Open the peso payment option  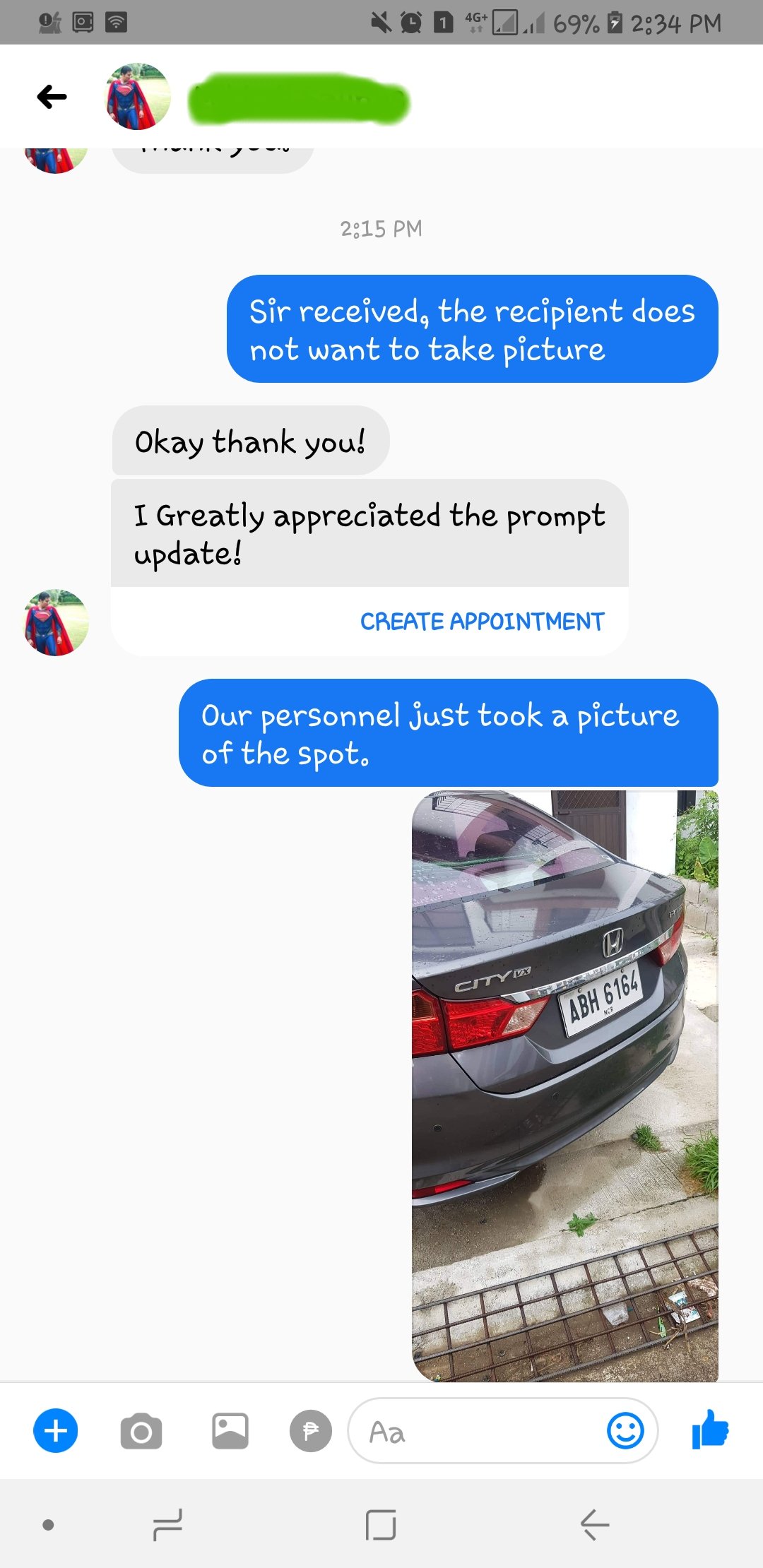click(x=311, y=1432)
